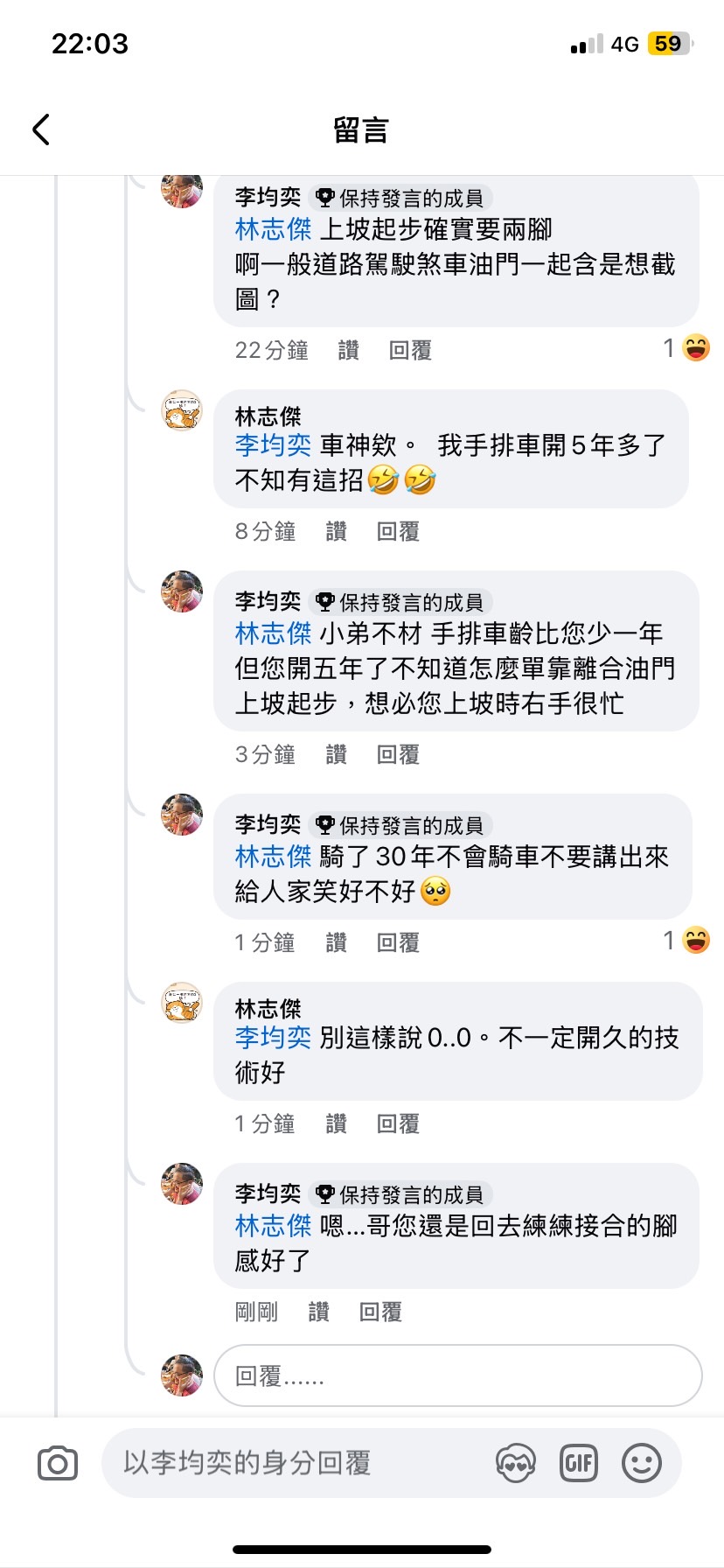
Task: Like the comment posted 22分鐘 ago
Action: click(348, 351)
